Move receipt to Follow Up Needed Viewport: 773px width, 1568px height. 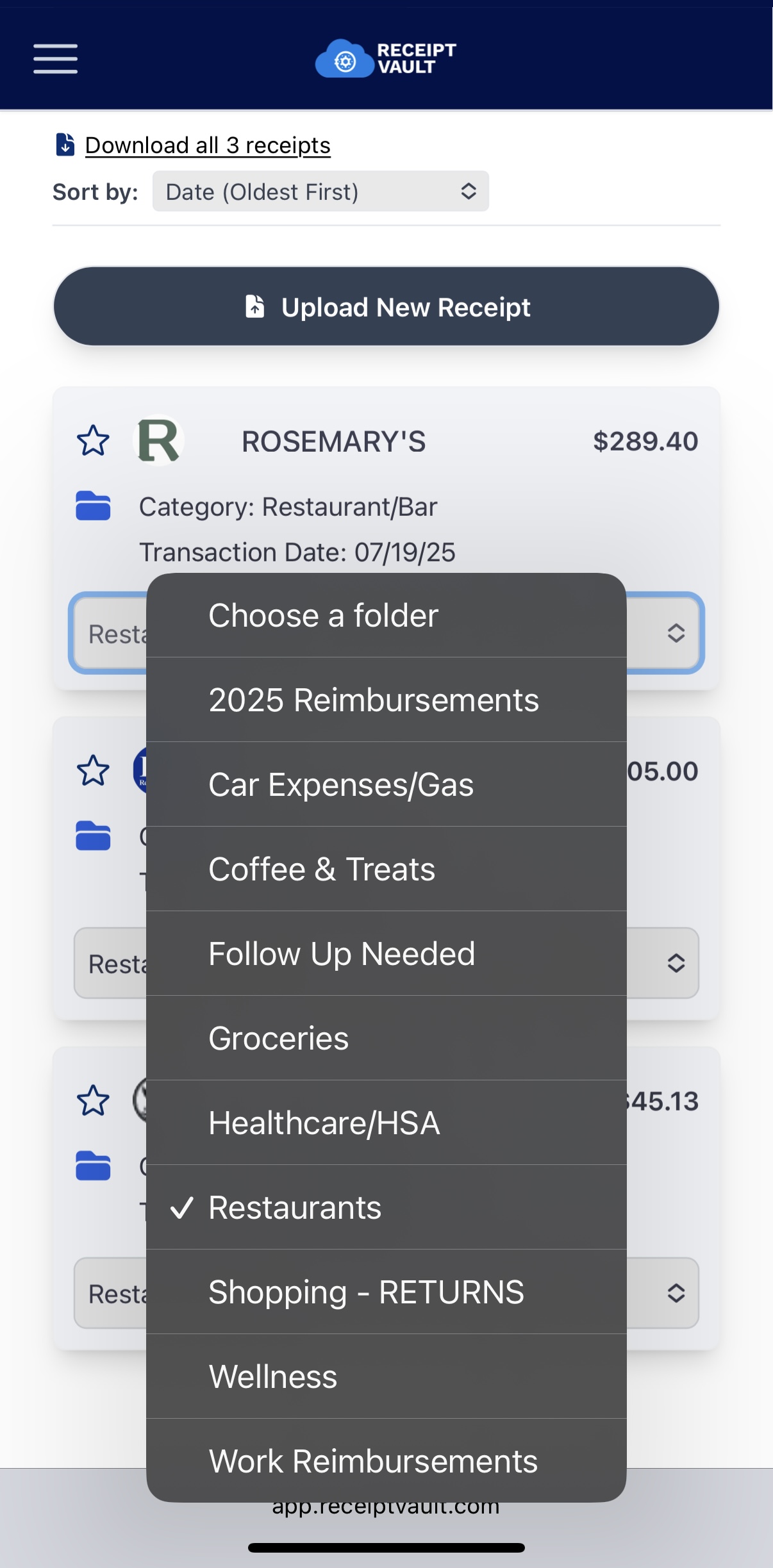(x=386, y=953)
